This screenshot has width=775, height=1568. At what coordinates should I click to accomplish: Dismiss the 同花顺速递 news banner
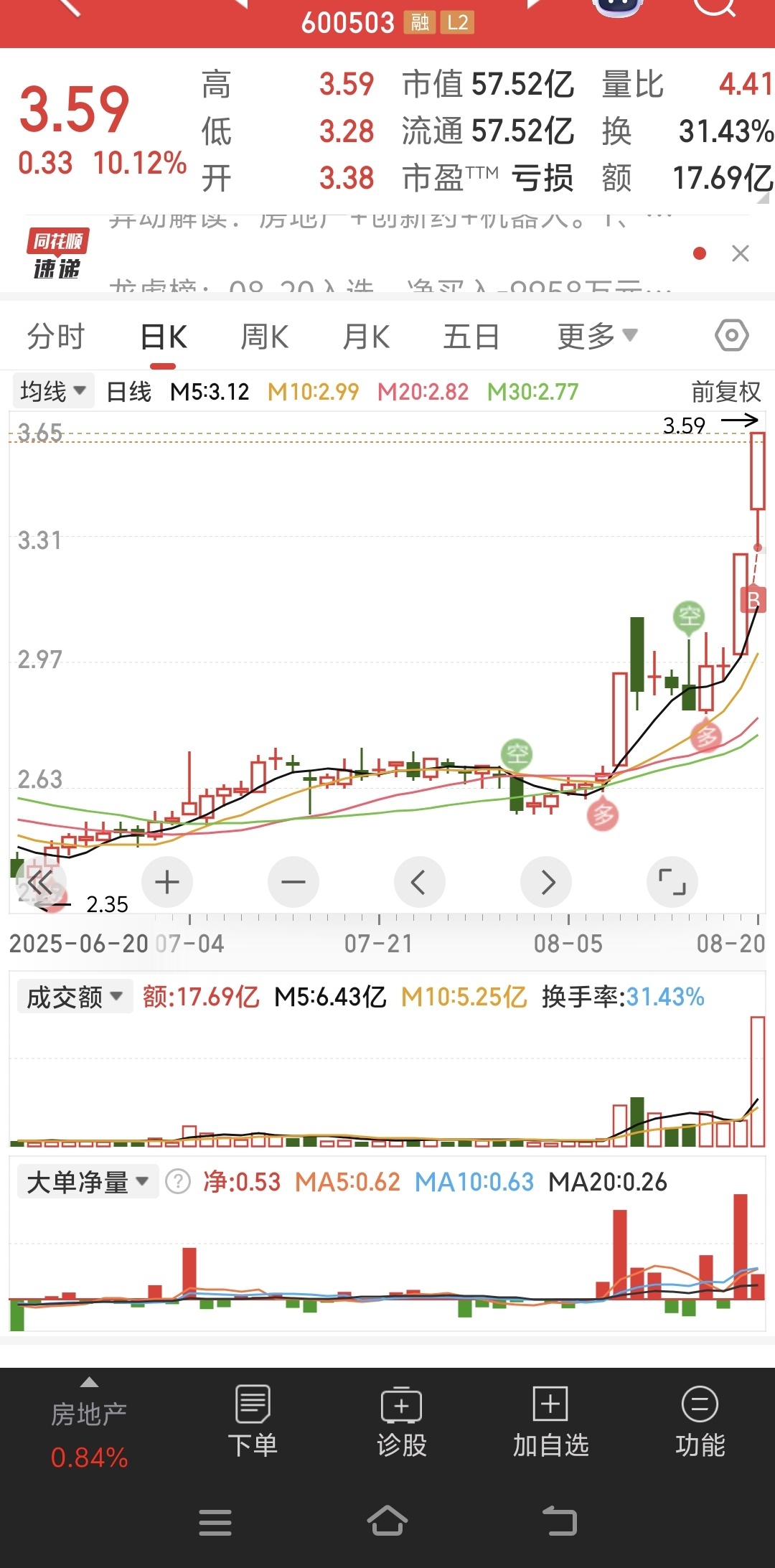(x=741, y=253)
